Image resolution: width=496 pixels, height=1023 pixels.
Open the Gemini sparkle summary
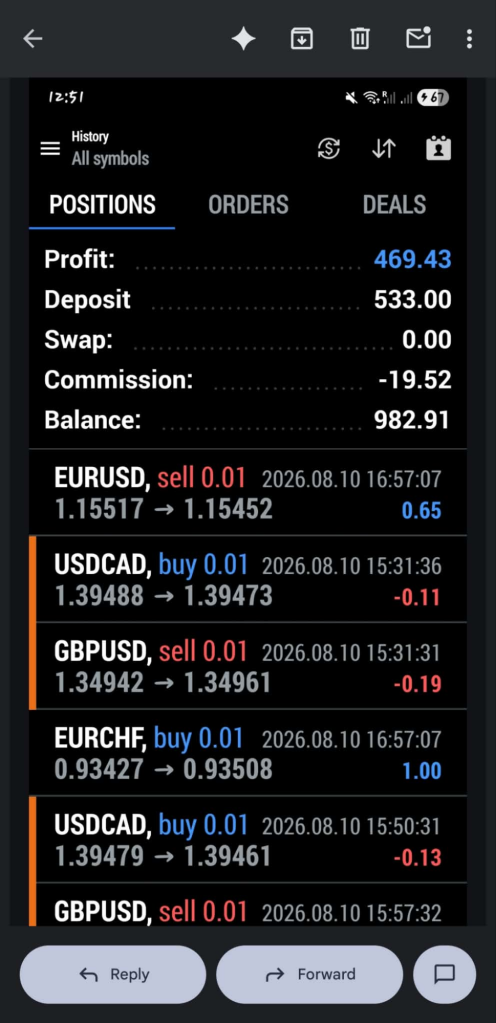pyautogui.click(x=243, y=39)
